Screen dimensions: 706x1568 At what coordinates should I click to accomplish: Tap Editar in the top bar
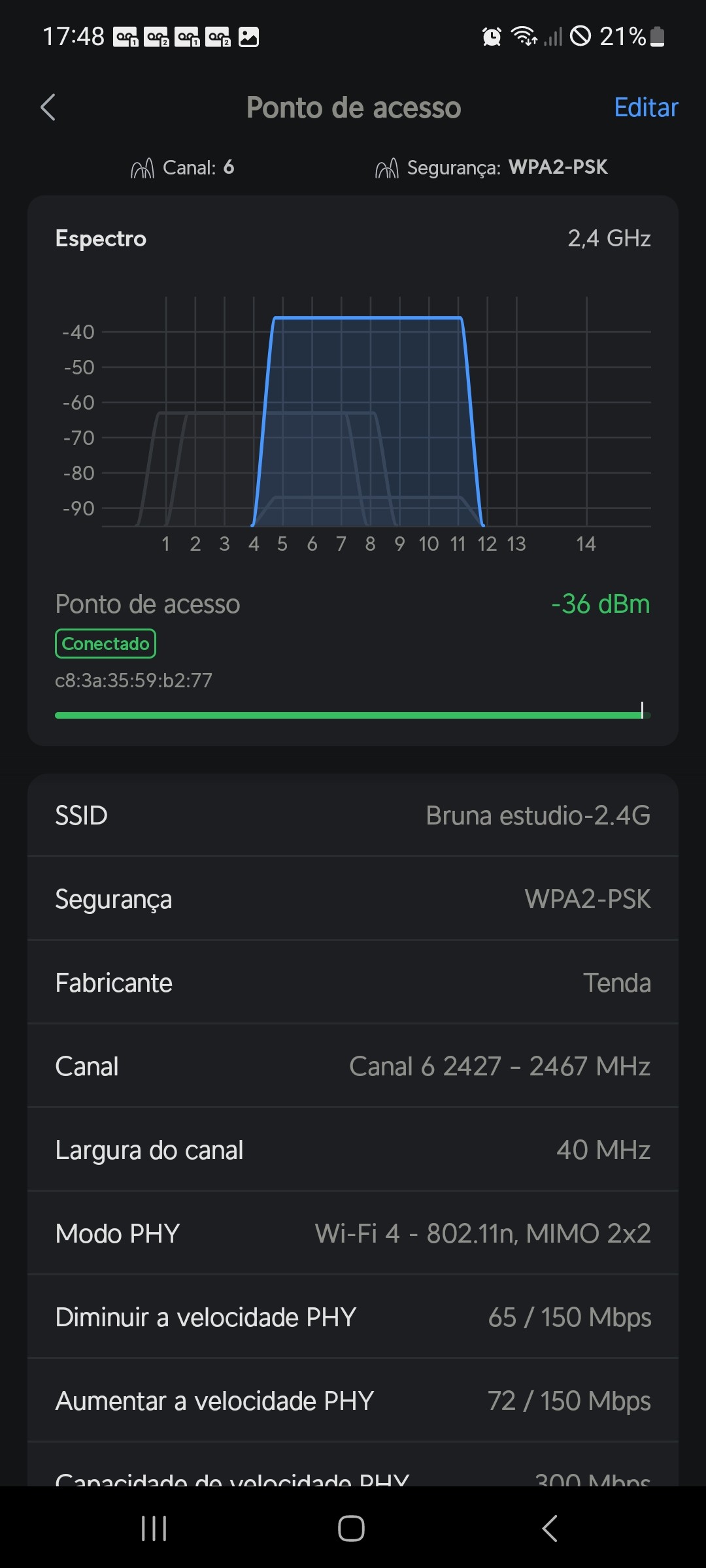pos(645,108)
